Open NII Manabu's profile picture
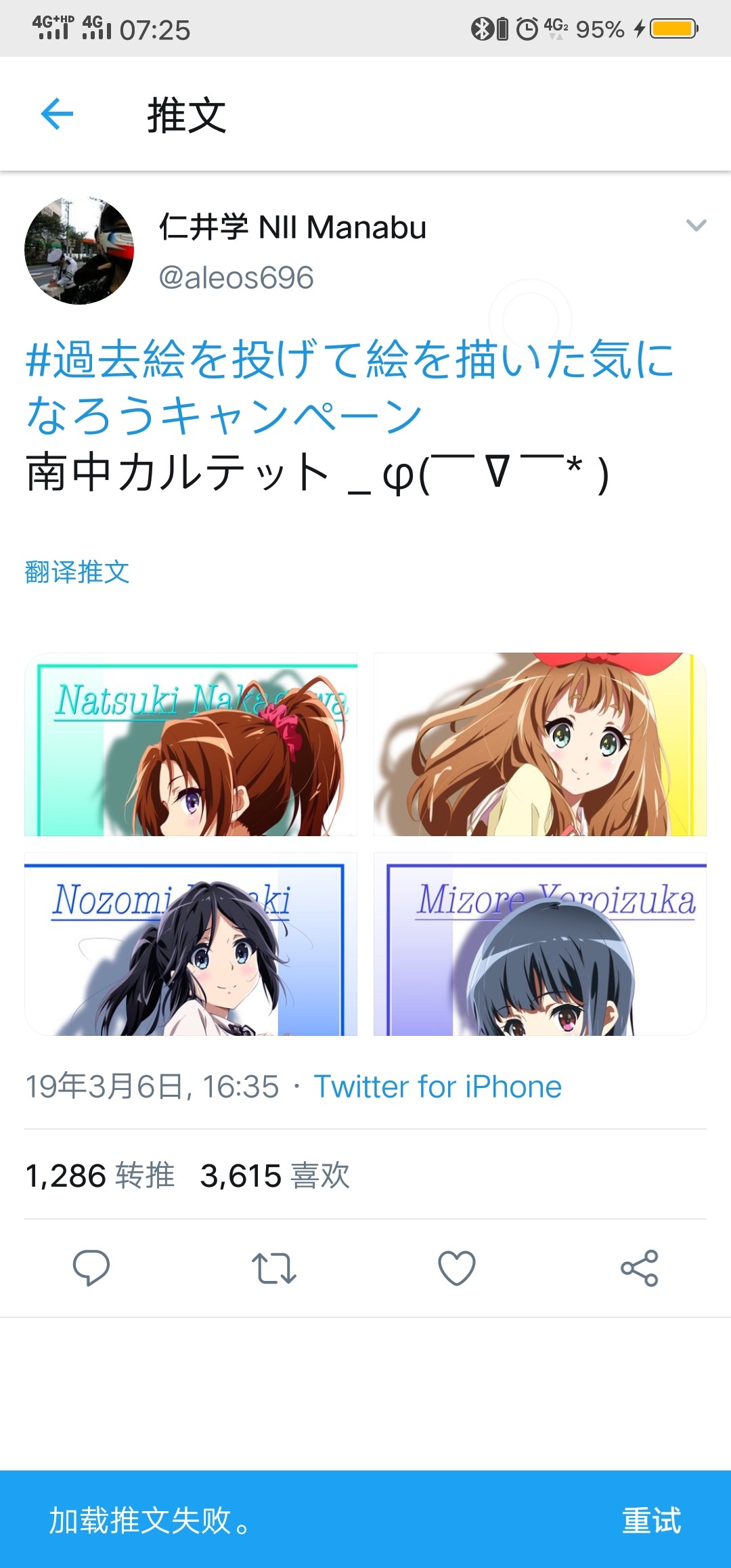The width and height of the screenshot is (731, 1568). (x=79, y=251)
